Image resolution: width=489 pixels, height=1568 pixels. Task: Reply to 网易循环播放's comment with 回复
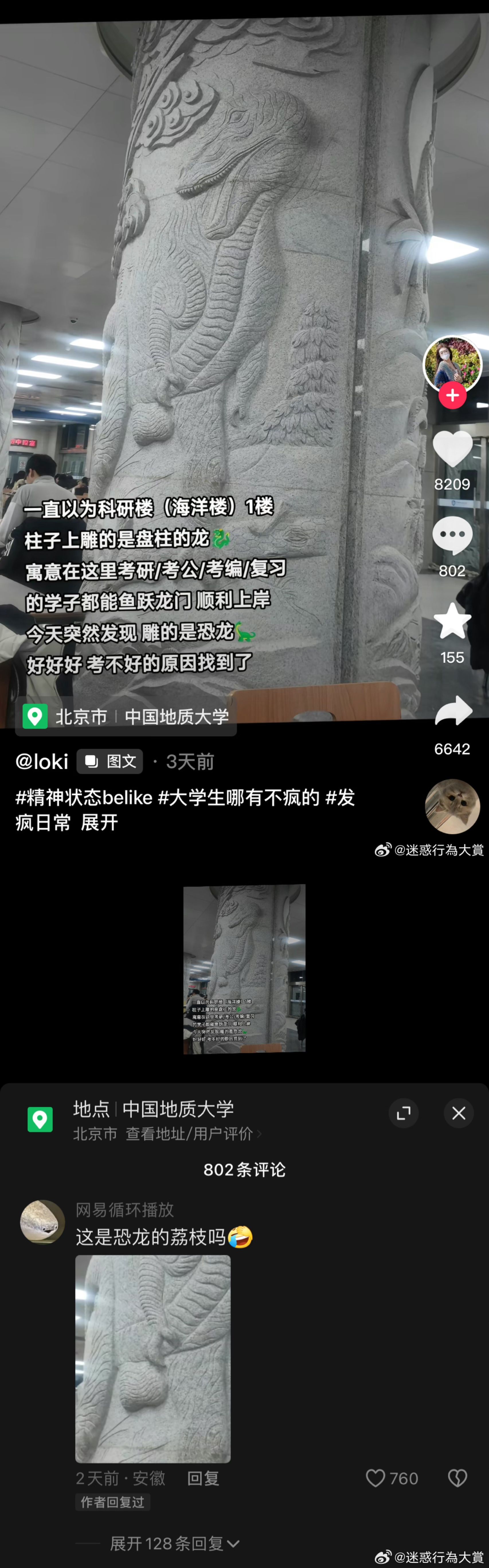[x=203, y=1478]
